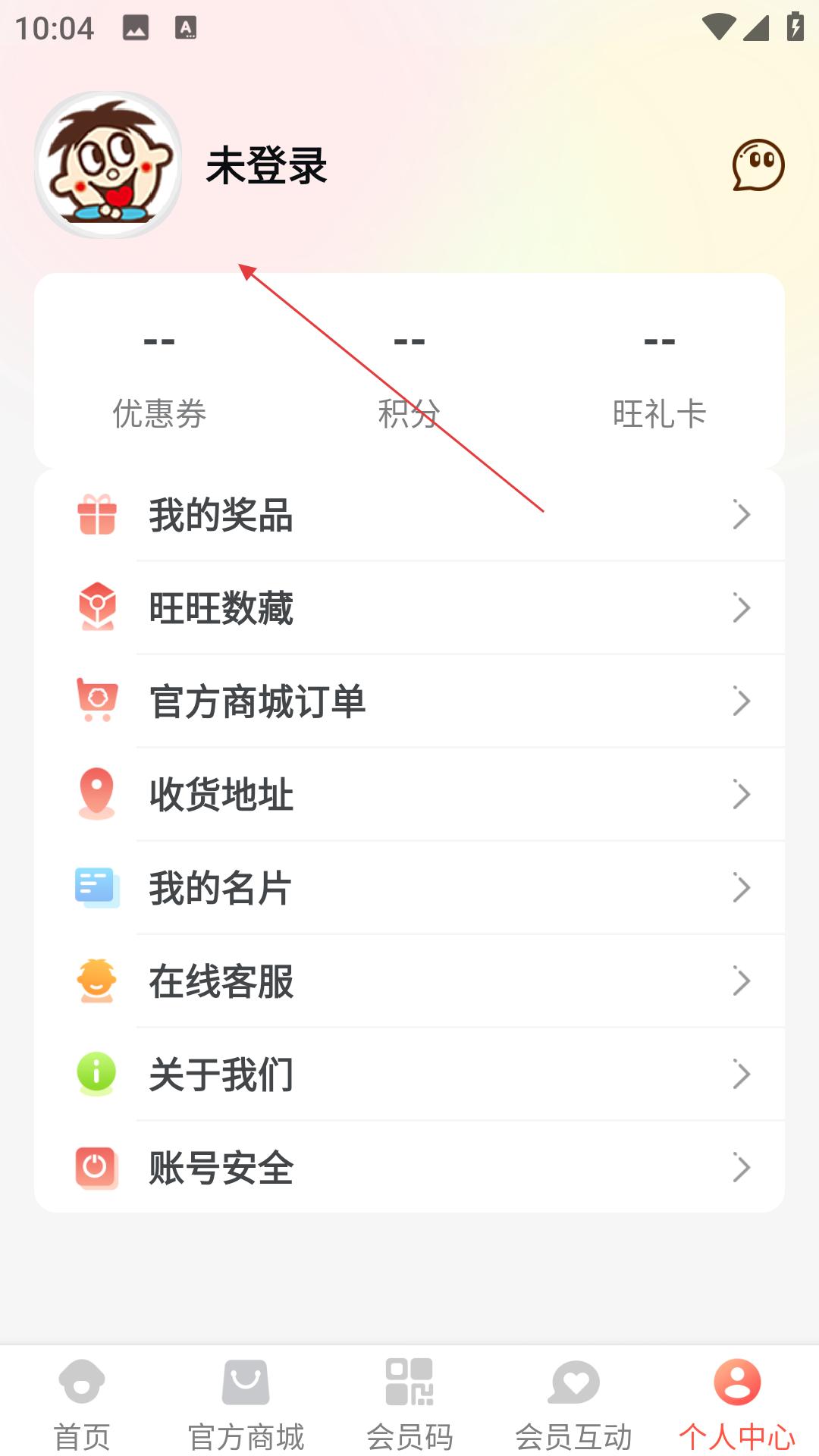Screen dimensions: 819x1456
Task: View 官方商城订单 orders
Action: click(409, 701)
